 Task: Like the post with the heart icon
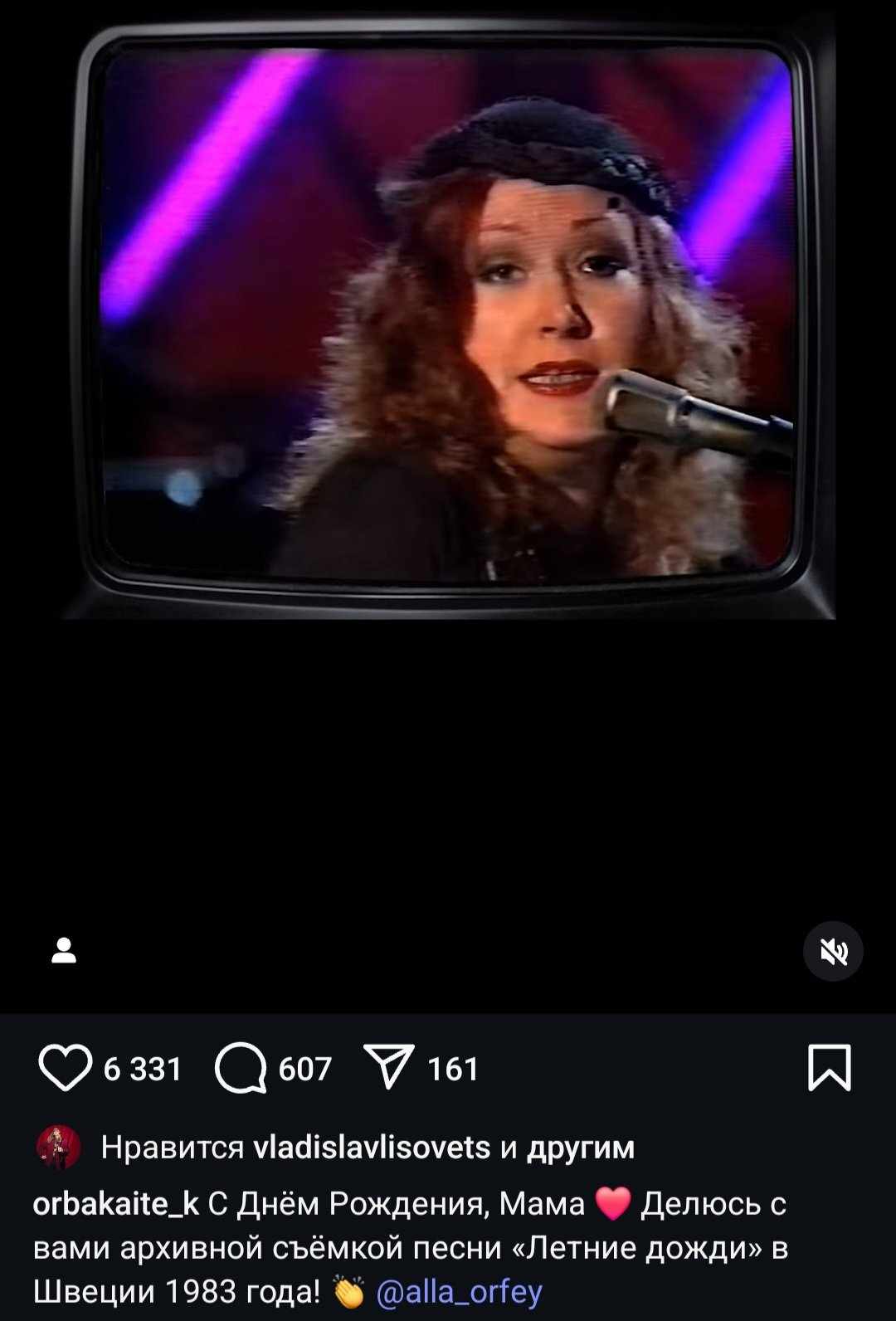click(66, 1068)
